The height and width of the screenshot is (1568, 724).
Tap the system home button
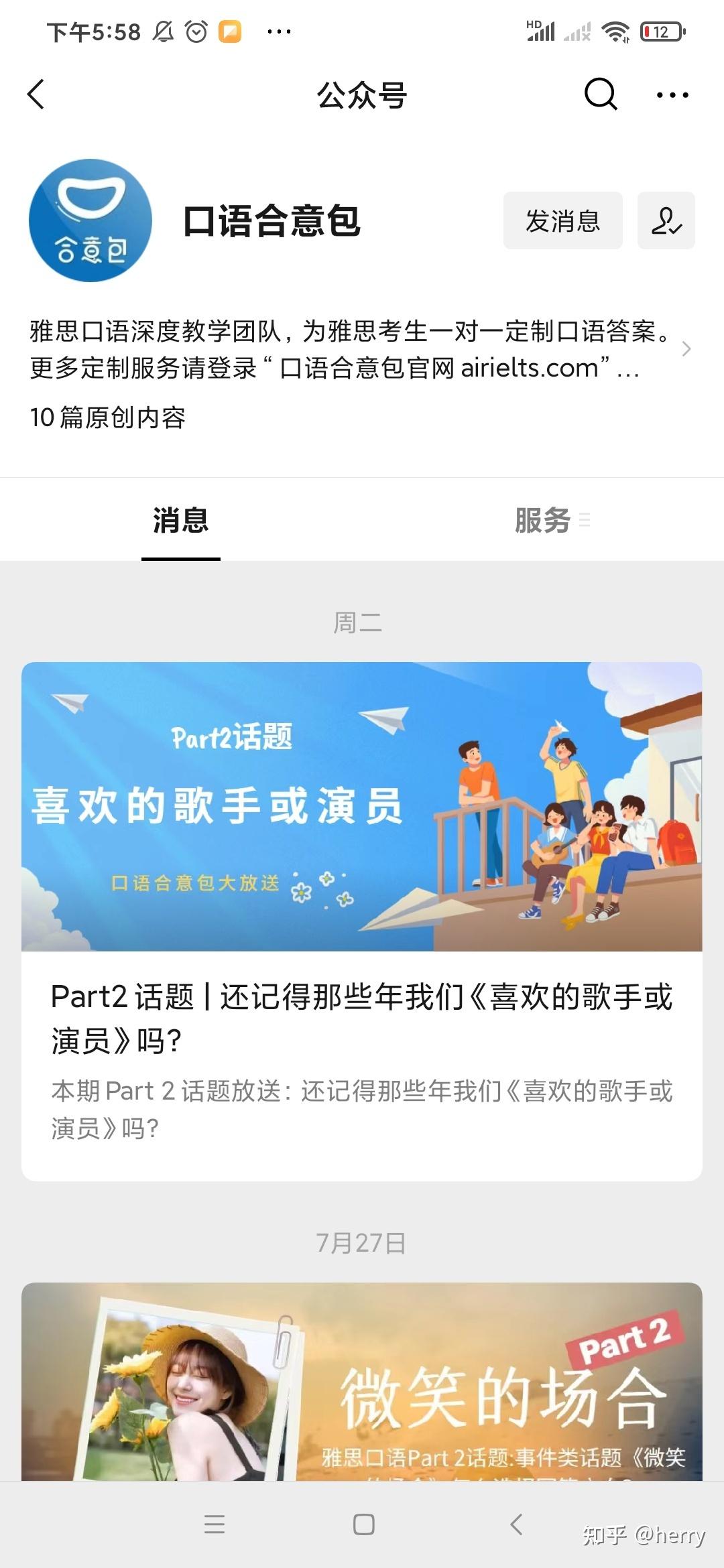coord(363,1524)
